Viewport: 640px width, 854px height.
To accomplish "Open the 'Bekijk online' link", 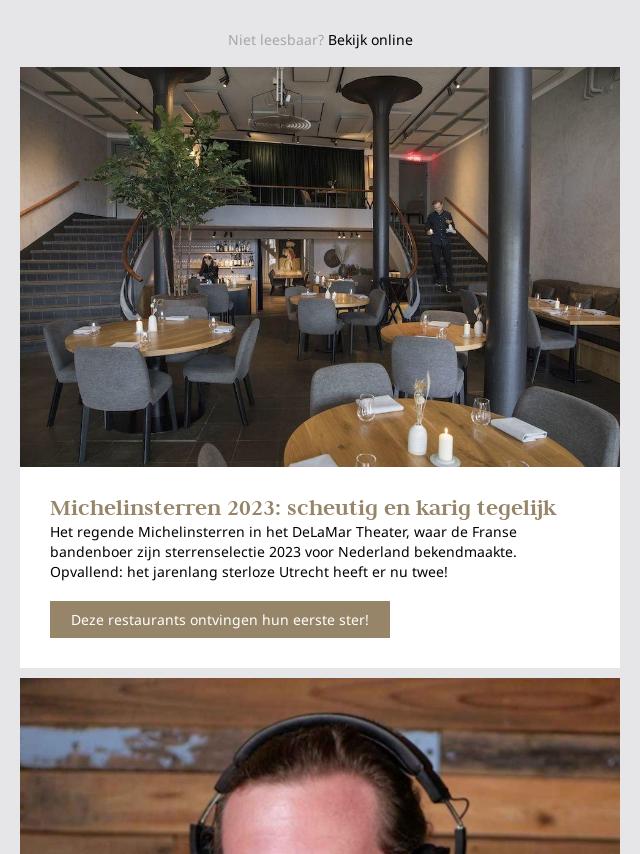I will pos(370,40).
